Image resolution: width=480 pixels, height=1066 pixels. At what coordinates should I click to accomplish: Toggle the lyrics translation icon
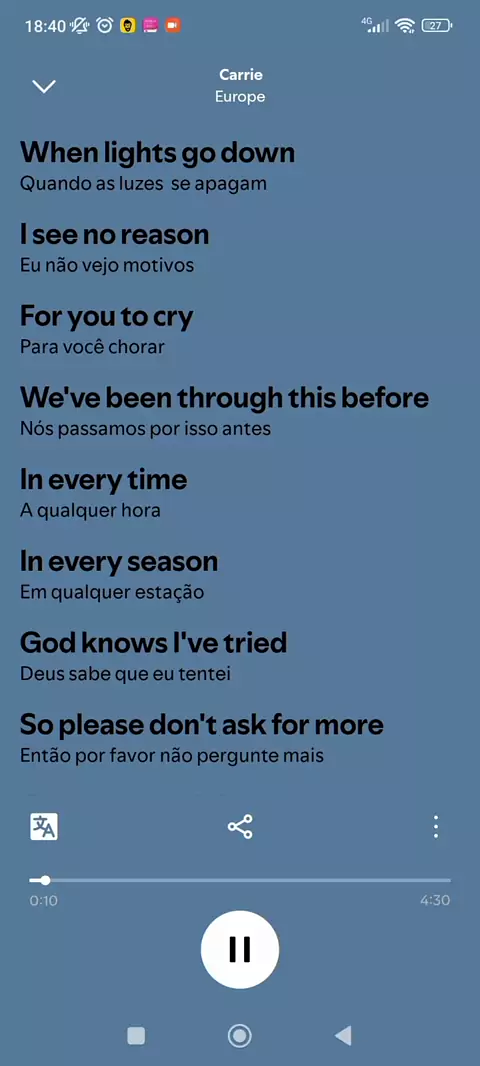pos(44,827)
